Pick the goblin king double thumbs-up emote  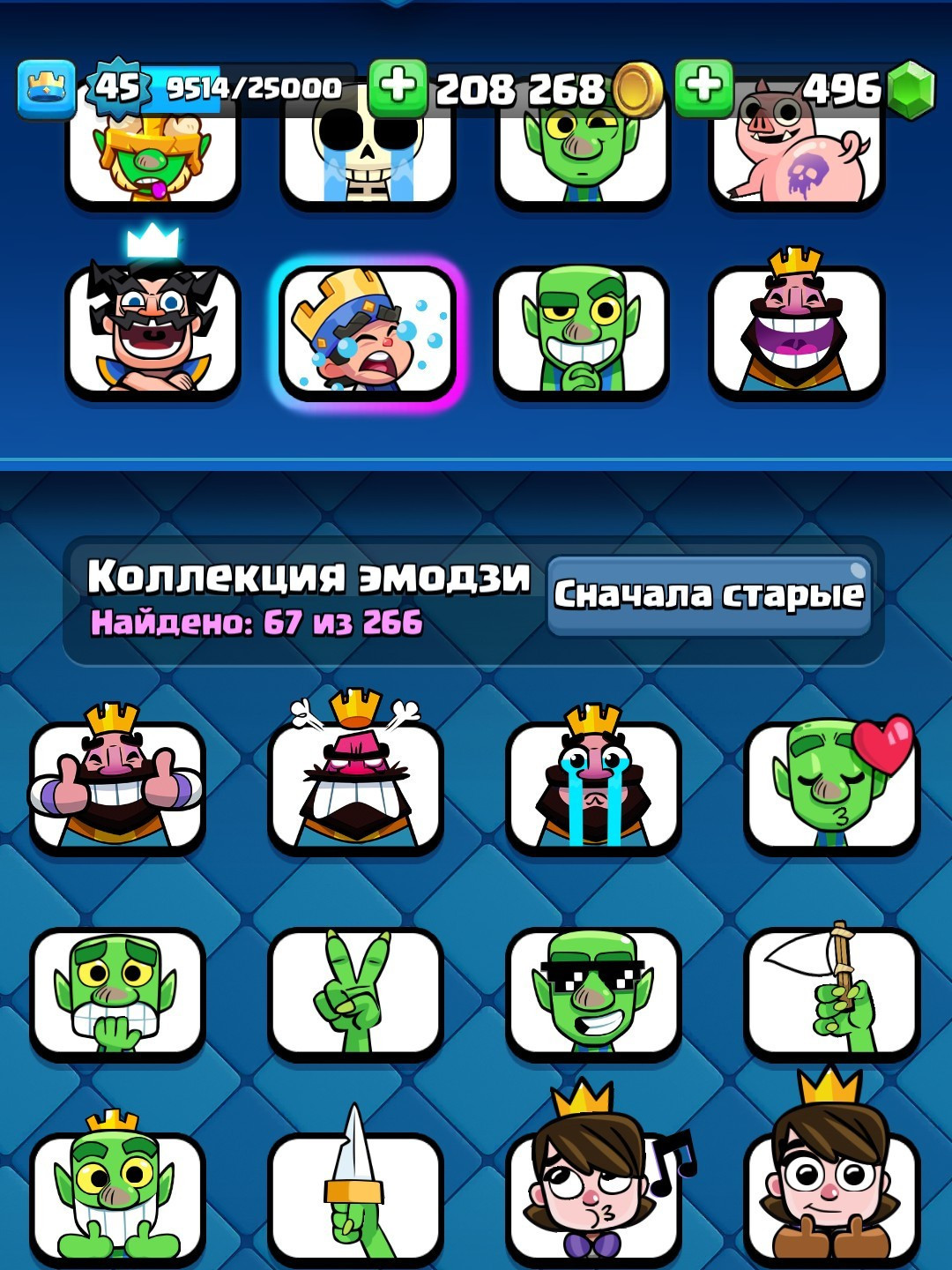[x=117, y=1195]
